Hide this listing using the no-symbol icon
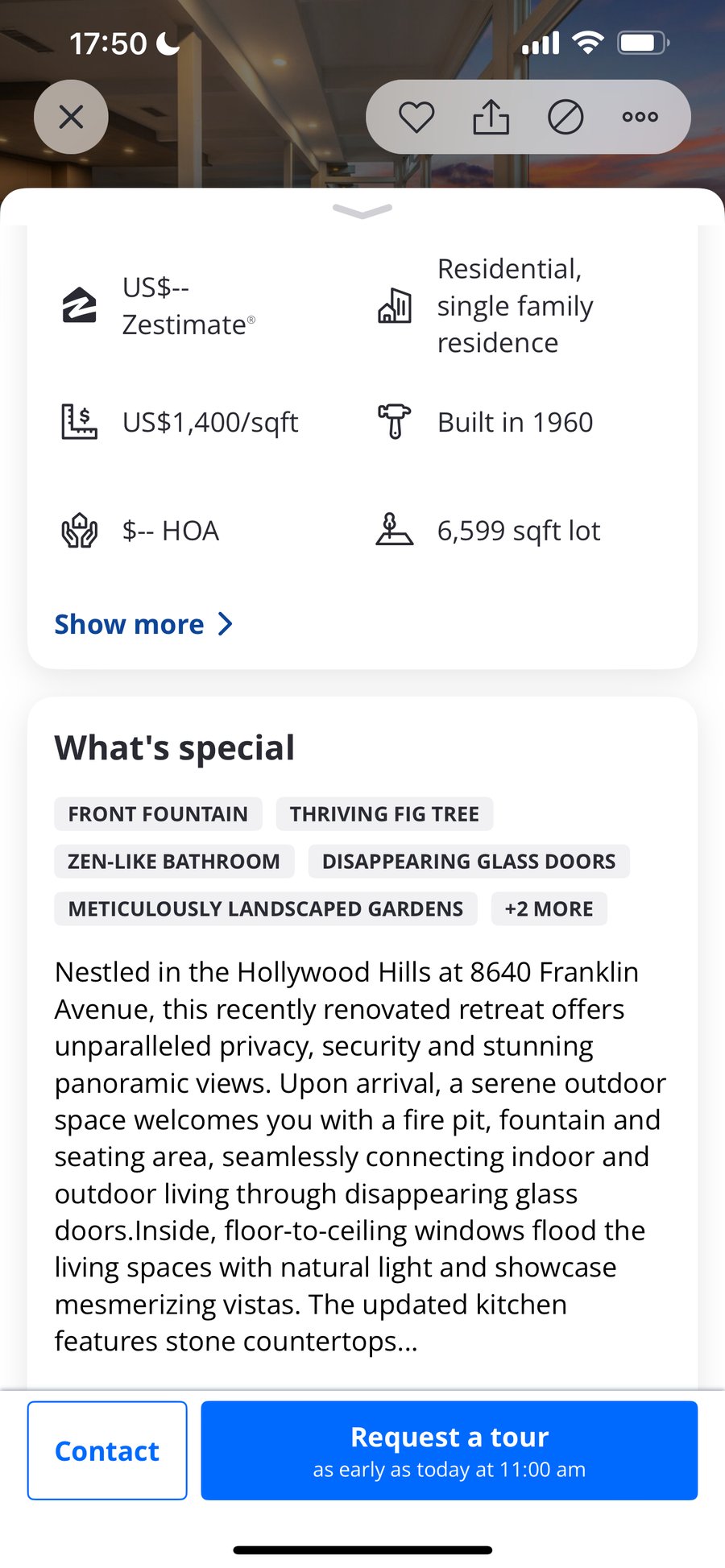Screen dimensions: 725x1568 tap(565, 116)
